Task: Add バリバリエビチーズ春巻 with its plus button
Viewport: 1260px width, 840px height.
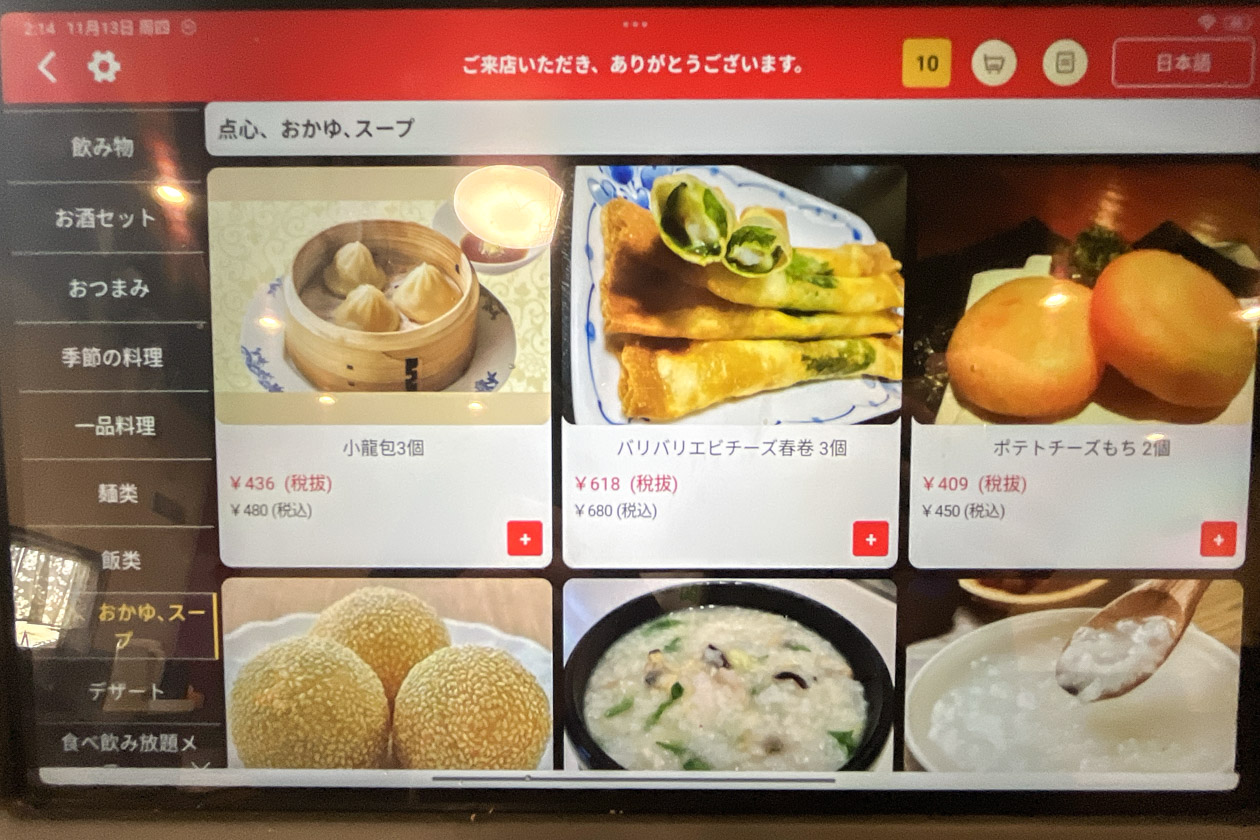Action: point(870,538)
